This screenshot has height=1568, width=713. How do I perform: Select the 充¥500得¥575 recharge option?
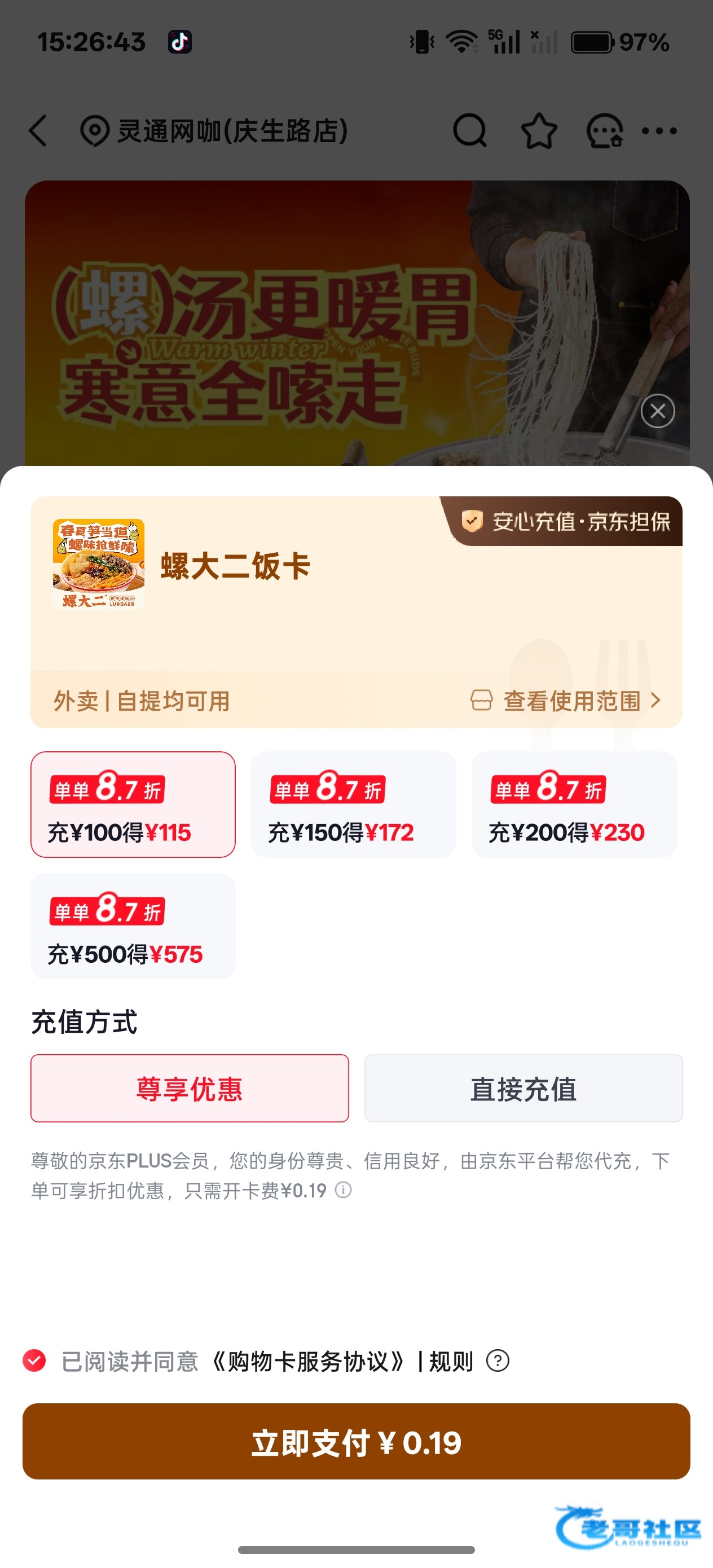tap(133, 926)
